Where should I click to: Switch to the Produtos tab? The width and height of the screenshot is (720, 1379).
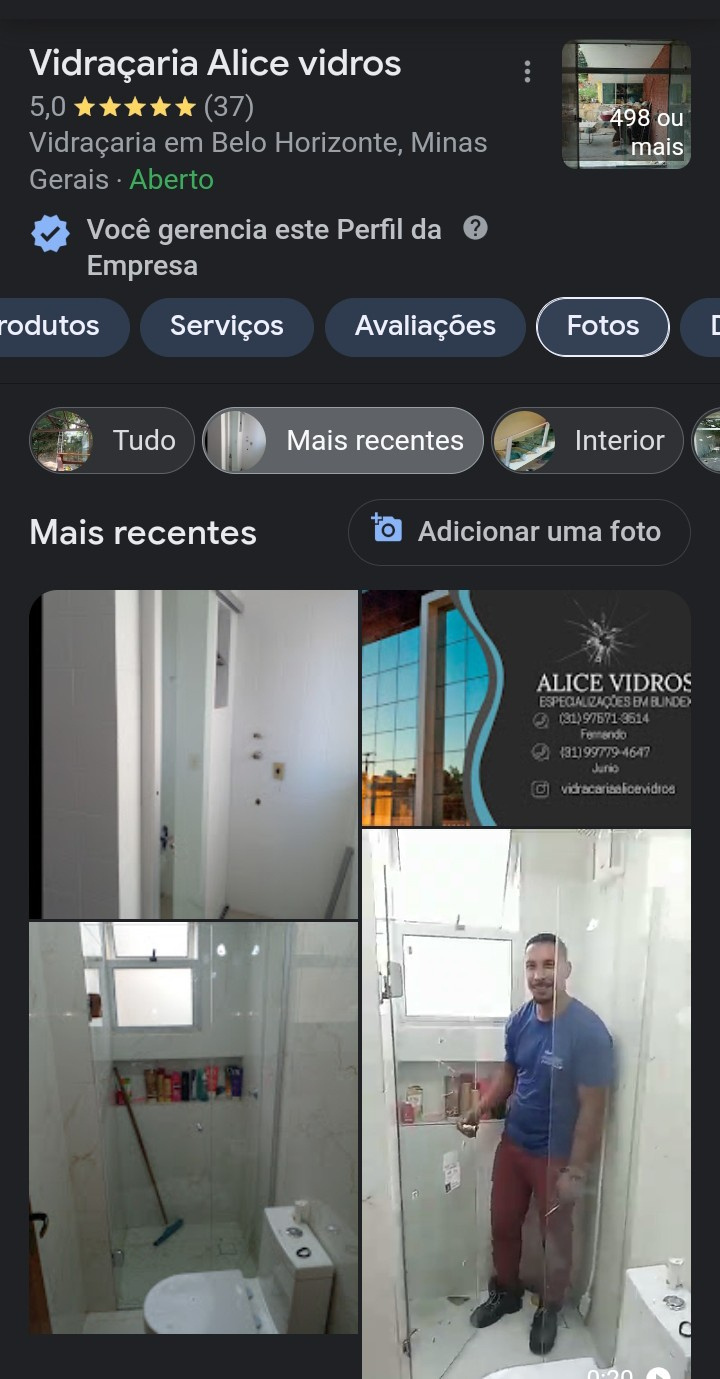pos(55,326)
